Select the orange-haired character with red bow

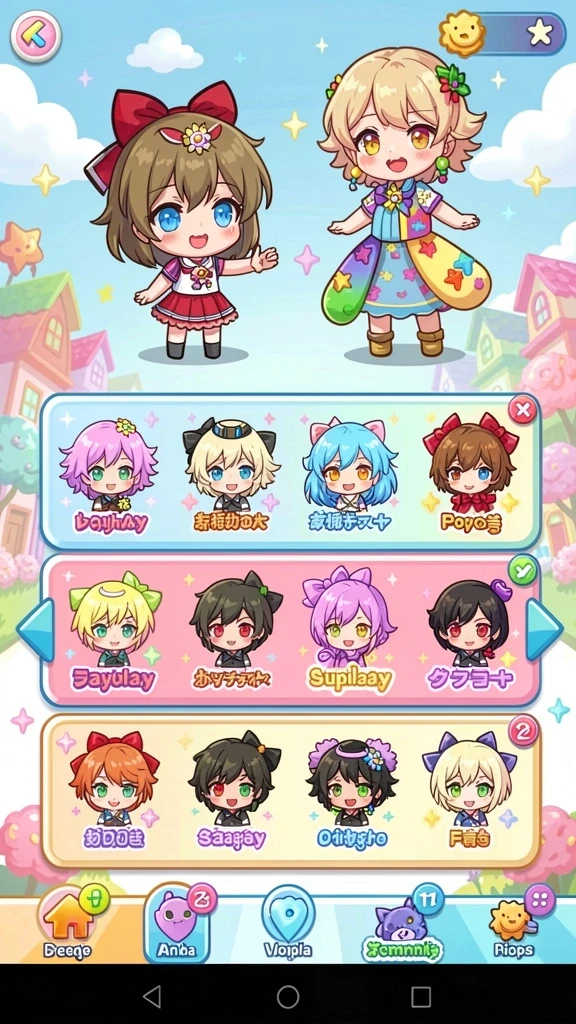coord(114,792)
